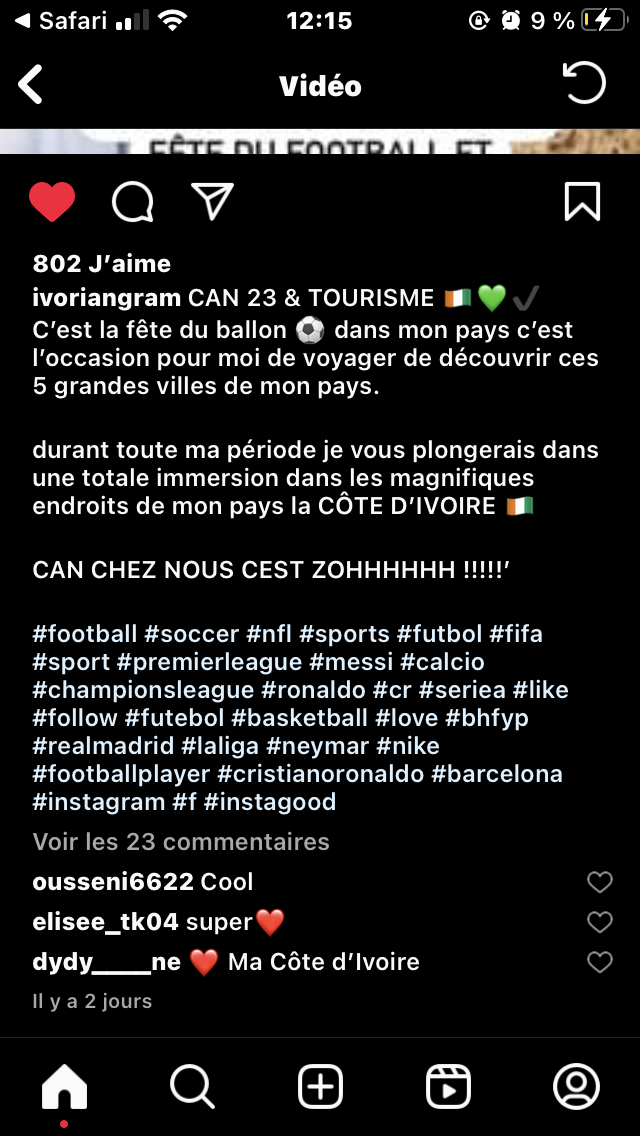This screenshot has width=640, height=1136.
Task: Like the comment from elisee_tk04
Action: click(x=599, y=922)
